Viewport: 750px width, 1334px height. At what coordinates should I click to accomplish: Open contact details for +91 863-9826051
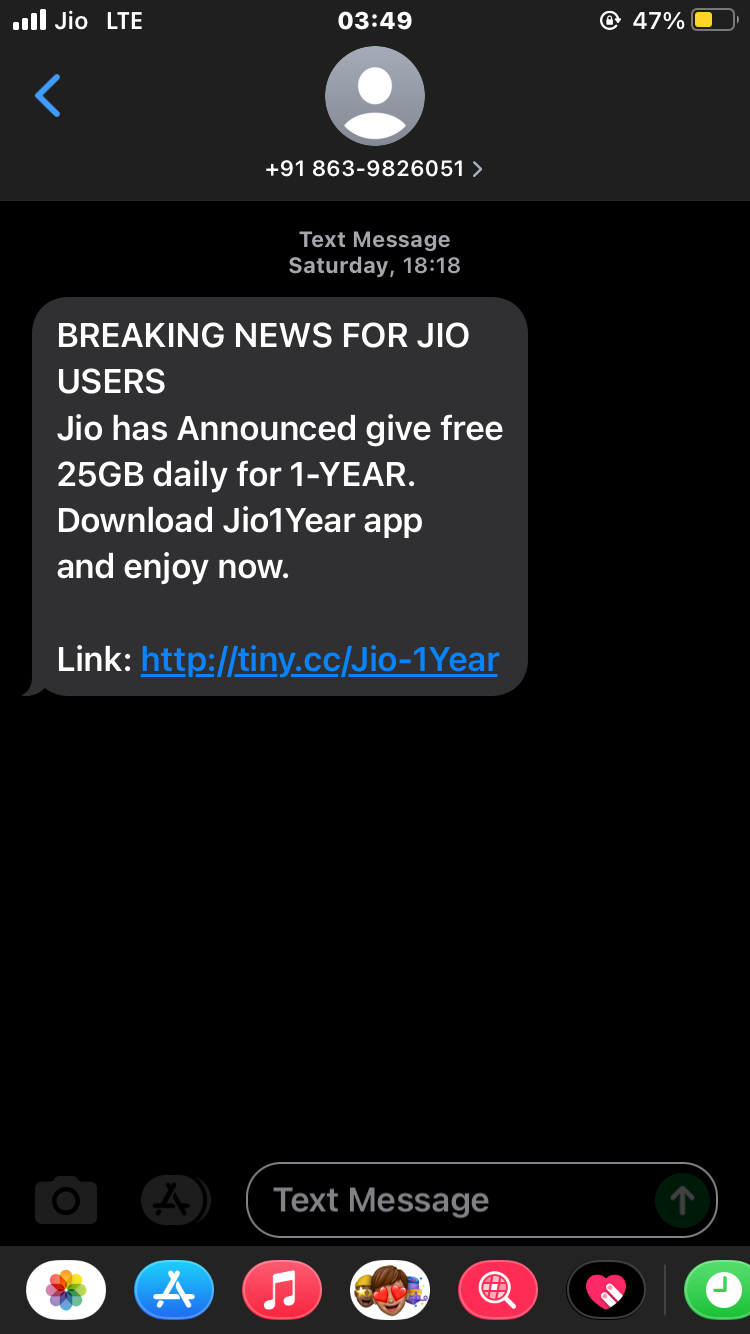374,169
